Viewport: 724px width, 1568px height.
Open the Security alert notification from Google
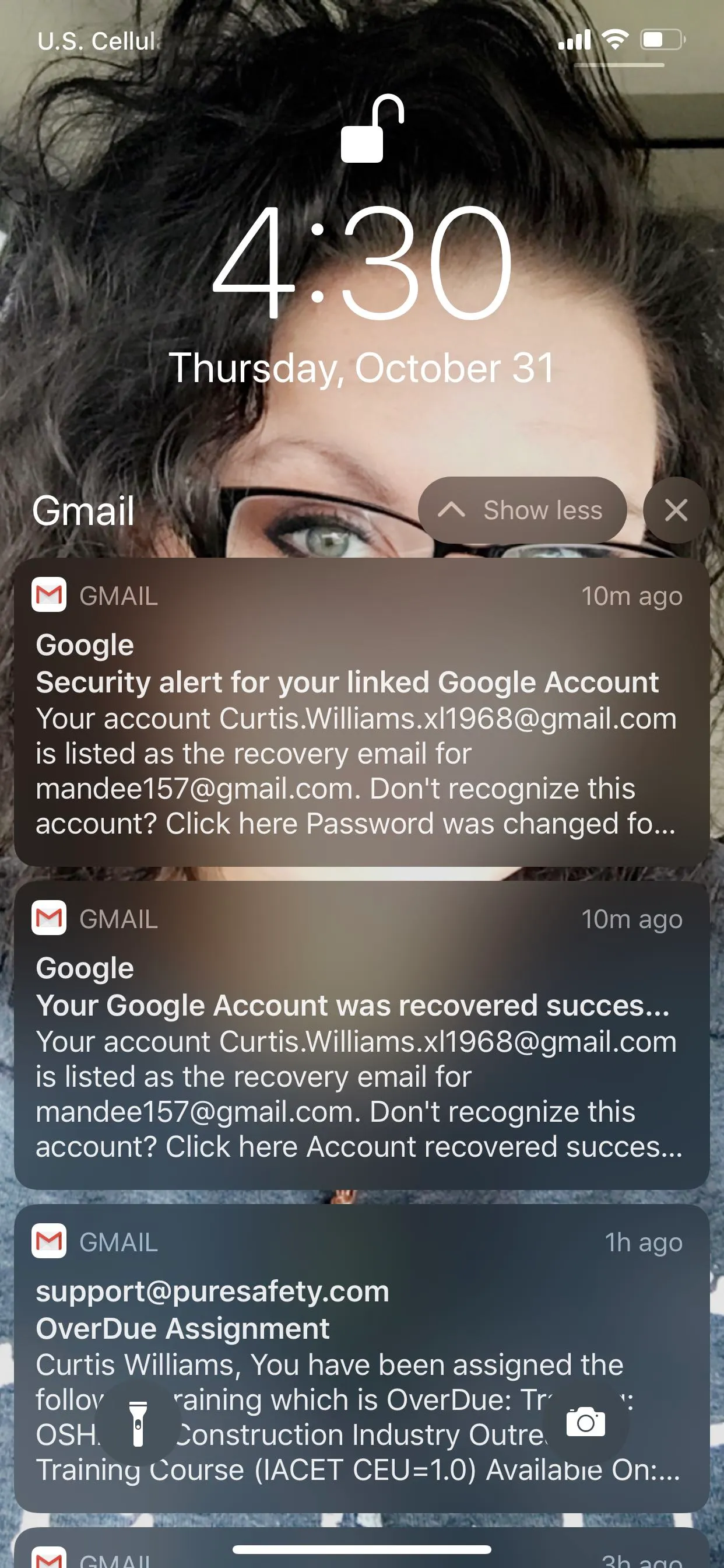(x=361, y=712)
